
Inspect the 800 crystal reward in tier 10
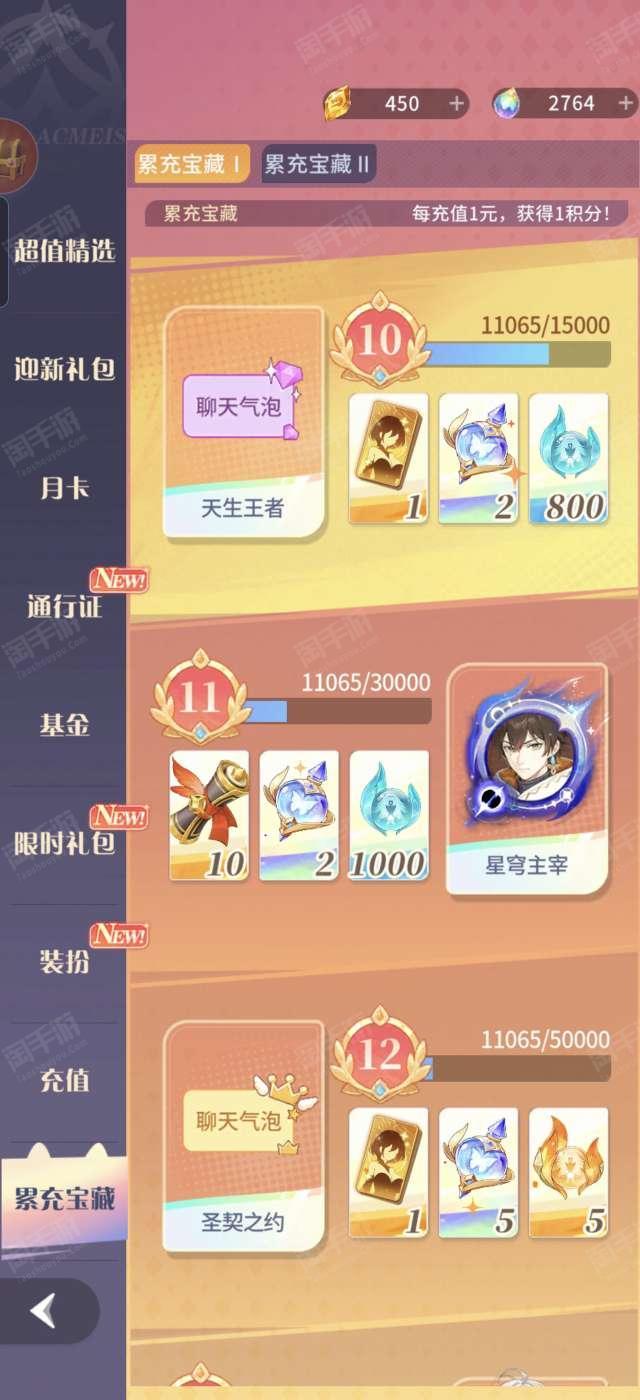(x=568, y=459)
